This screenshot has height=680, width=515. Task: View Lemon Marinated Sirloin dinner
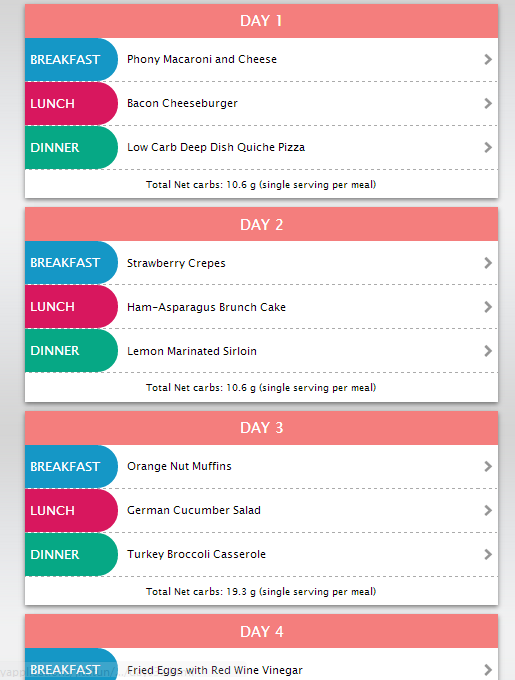[261, 351]
